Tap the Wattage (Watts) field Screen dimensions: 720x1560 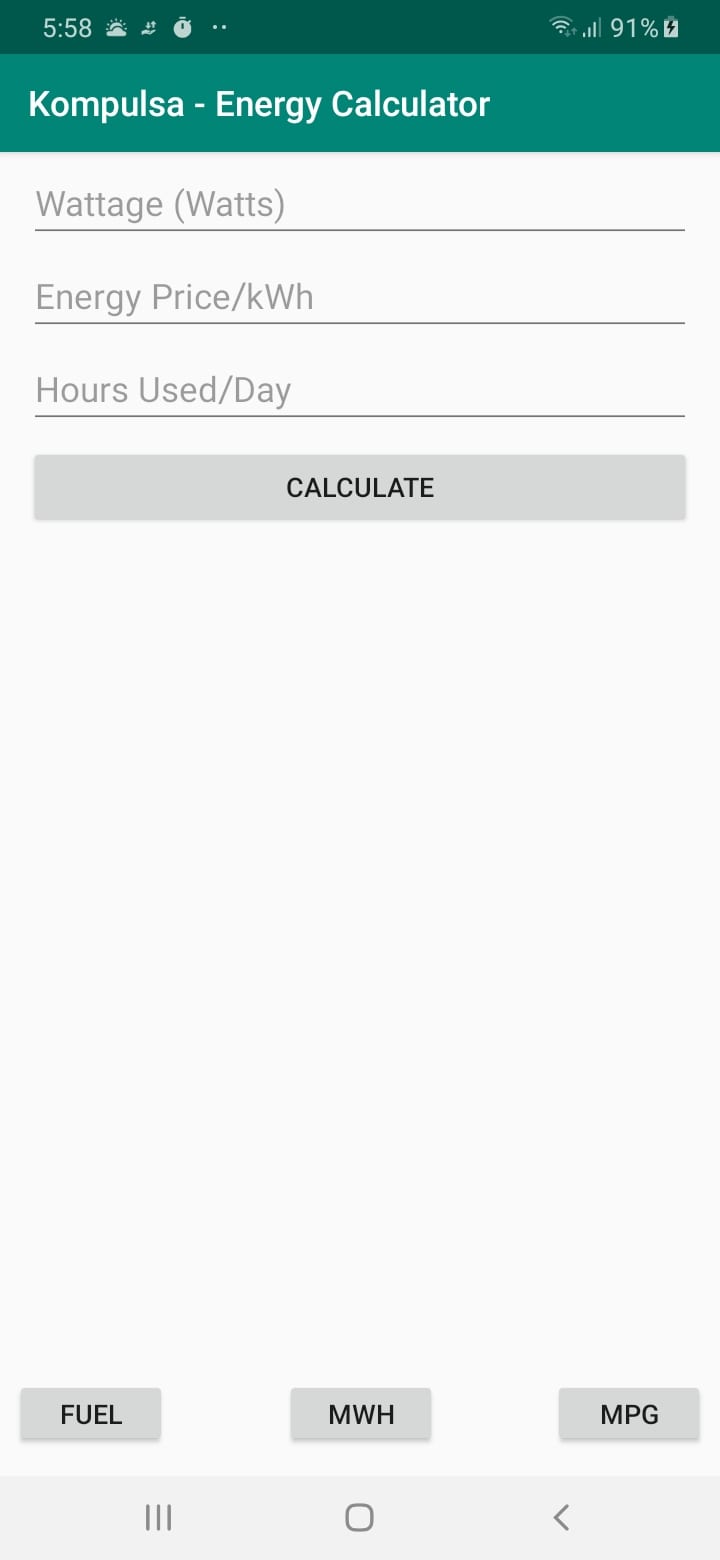(360, 205)
